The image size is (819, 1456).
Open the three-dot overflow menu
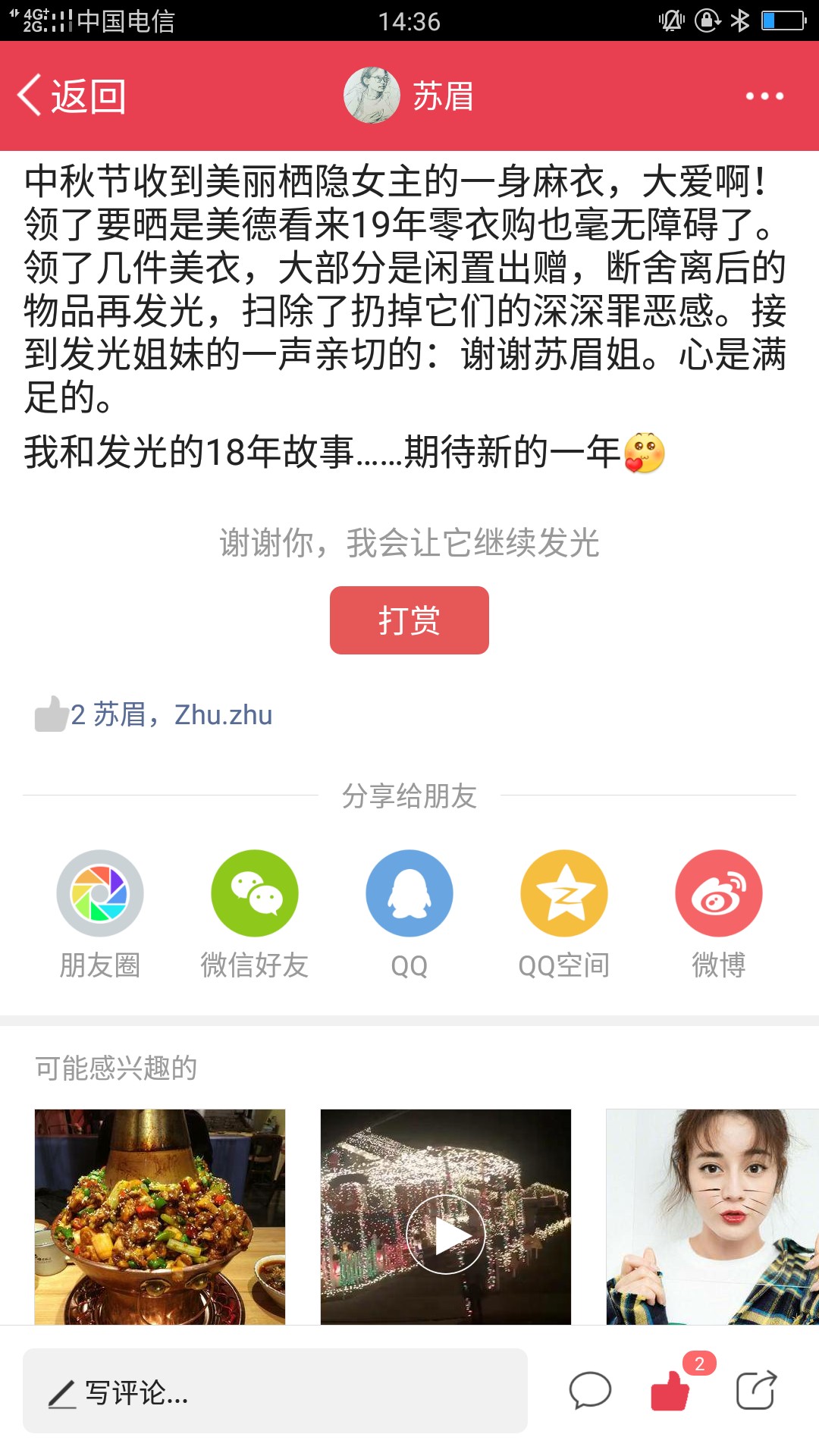764,96
